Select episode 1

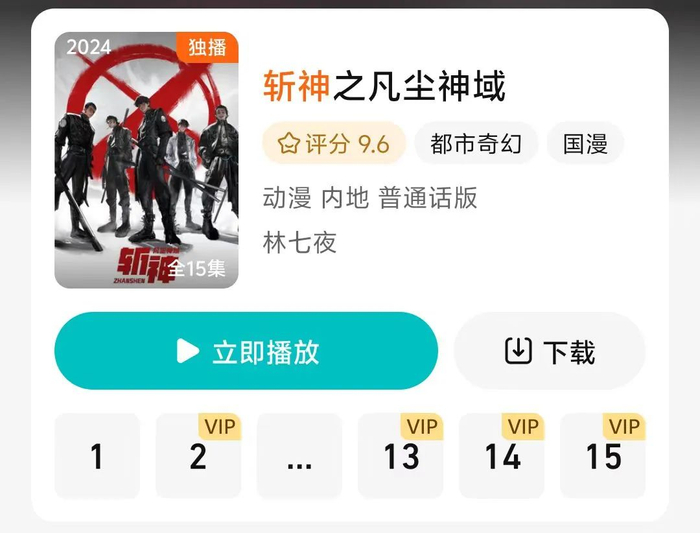pyautogui.click(x=97, y=457)
